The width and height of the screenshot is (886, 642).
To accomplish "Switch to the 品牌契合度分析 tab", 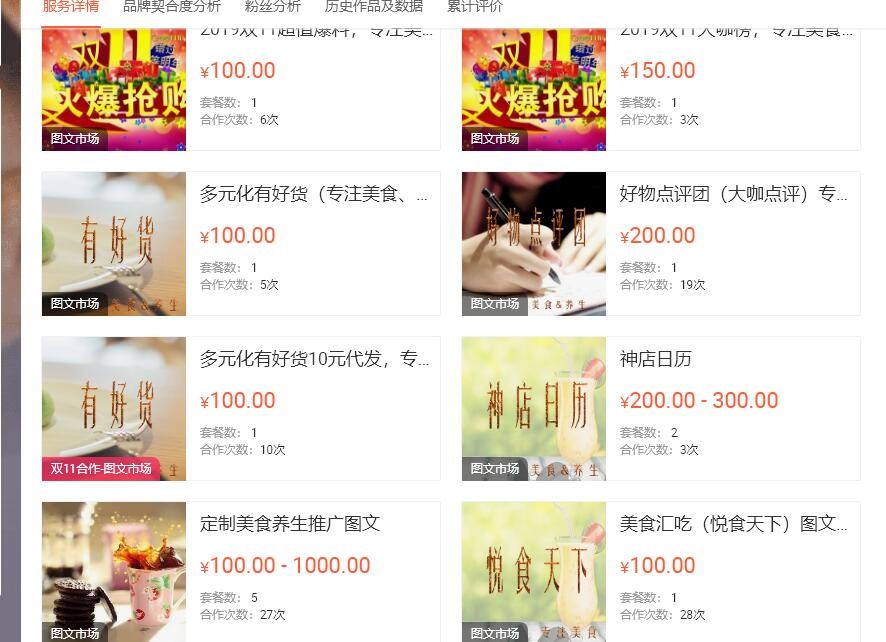I will 172,7.
